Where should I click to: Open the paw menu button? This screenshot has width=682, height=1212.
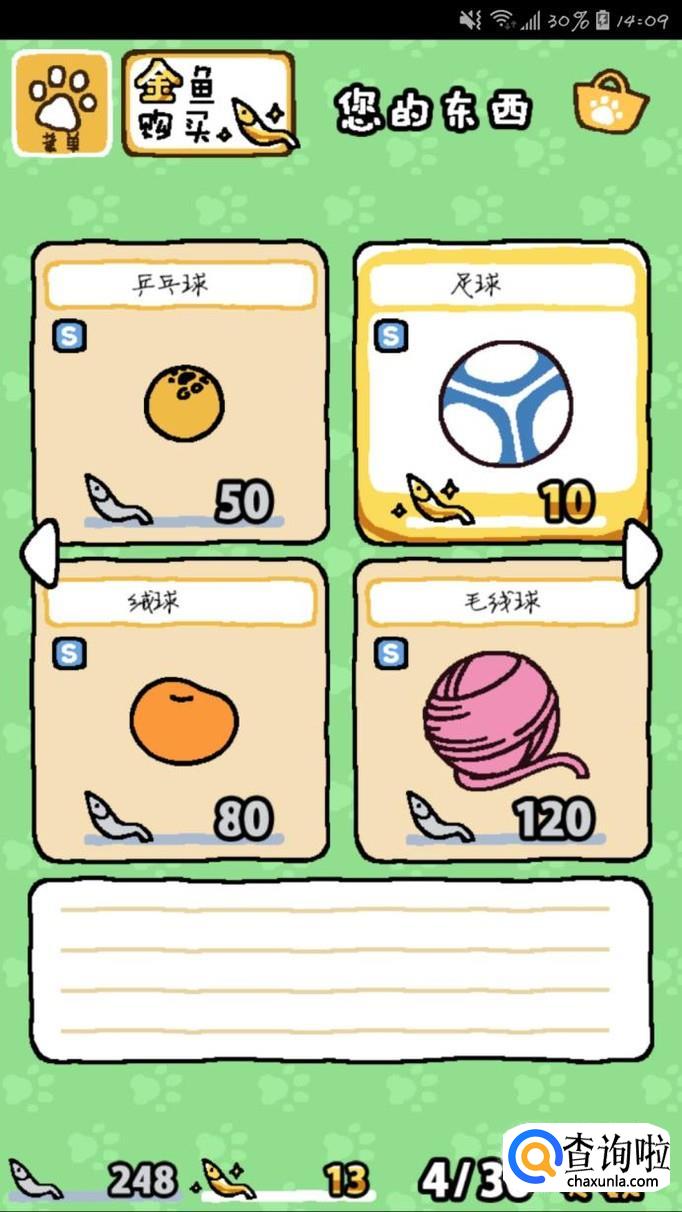point(62,105)
